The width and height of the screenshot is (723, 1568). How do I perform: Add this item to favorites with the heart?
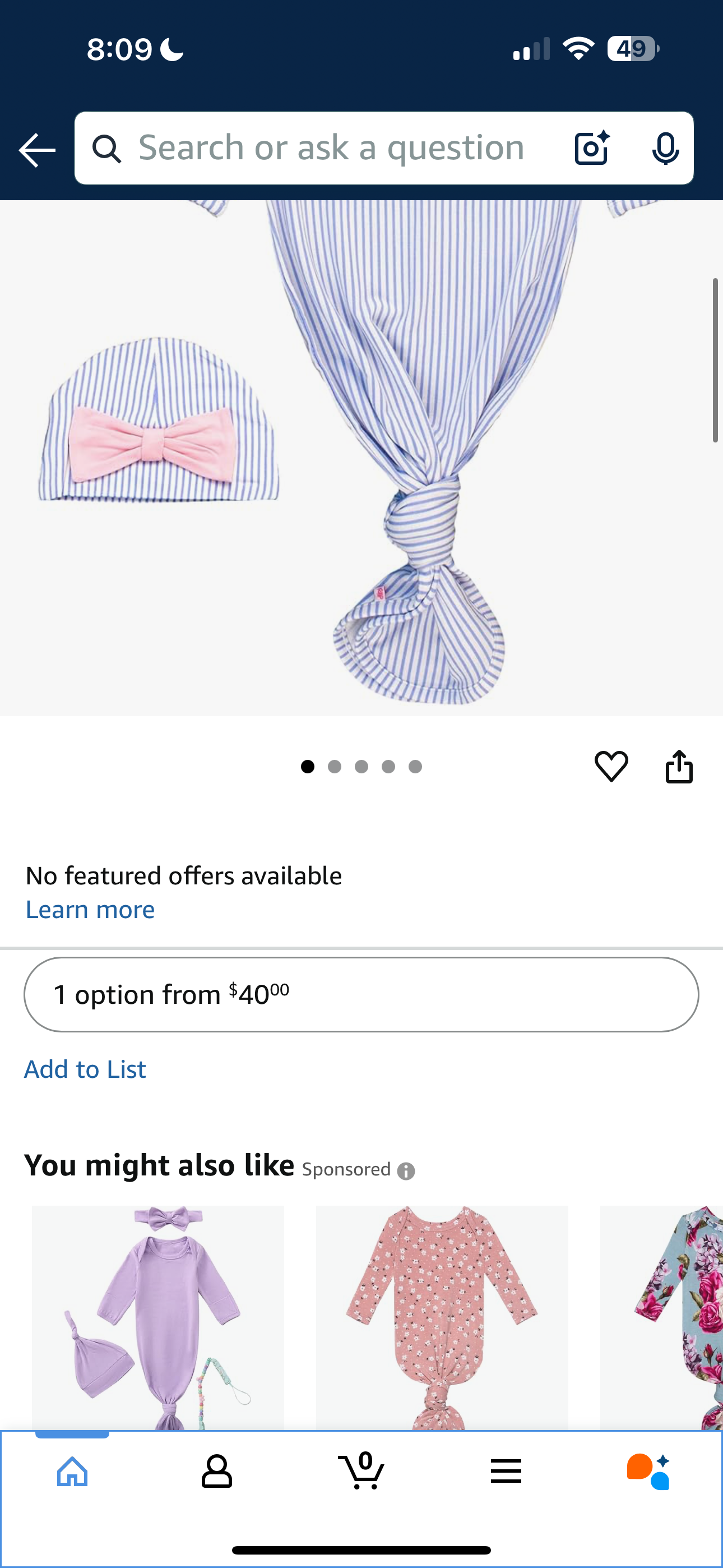click(611, 765)
